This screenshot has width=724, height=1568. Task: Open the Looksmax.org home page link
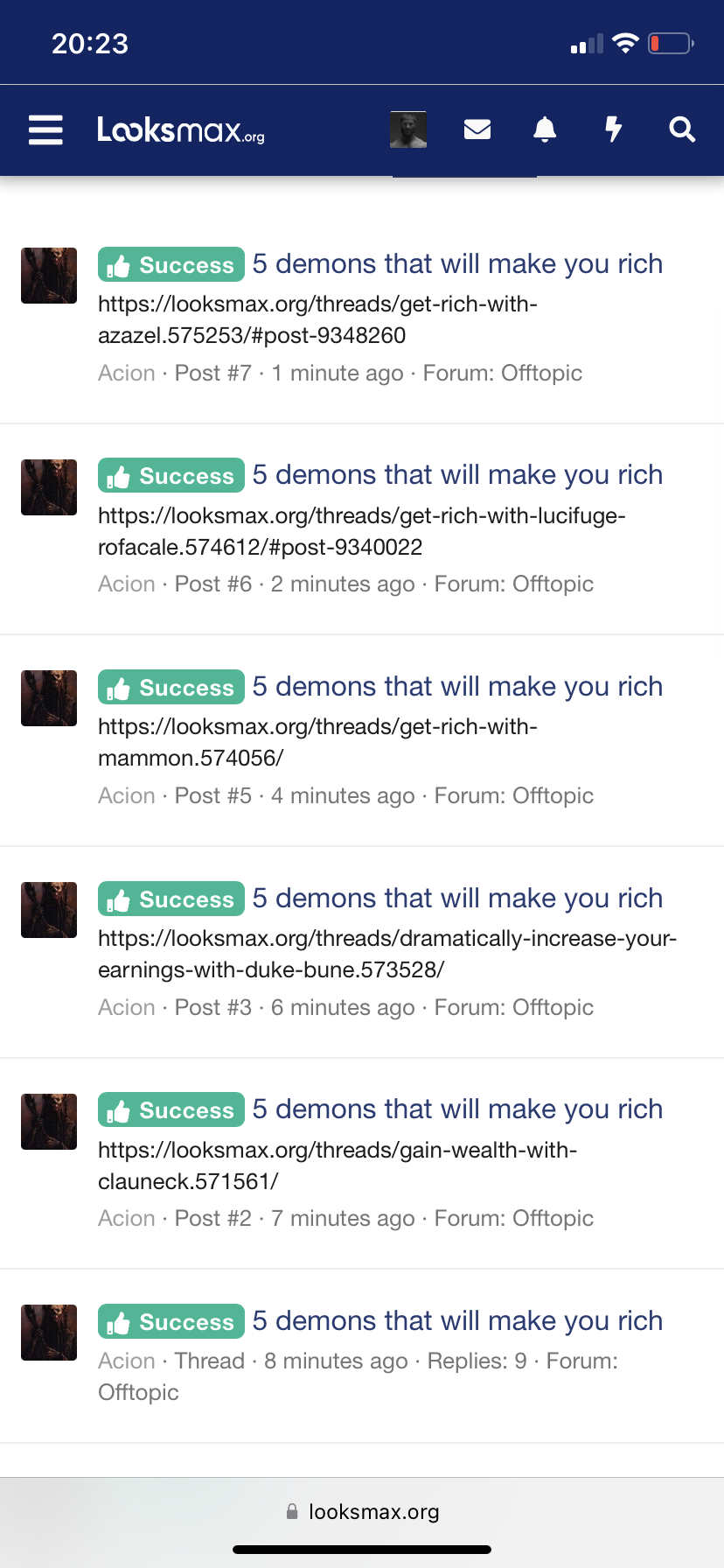coord(181,130)
